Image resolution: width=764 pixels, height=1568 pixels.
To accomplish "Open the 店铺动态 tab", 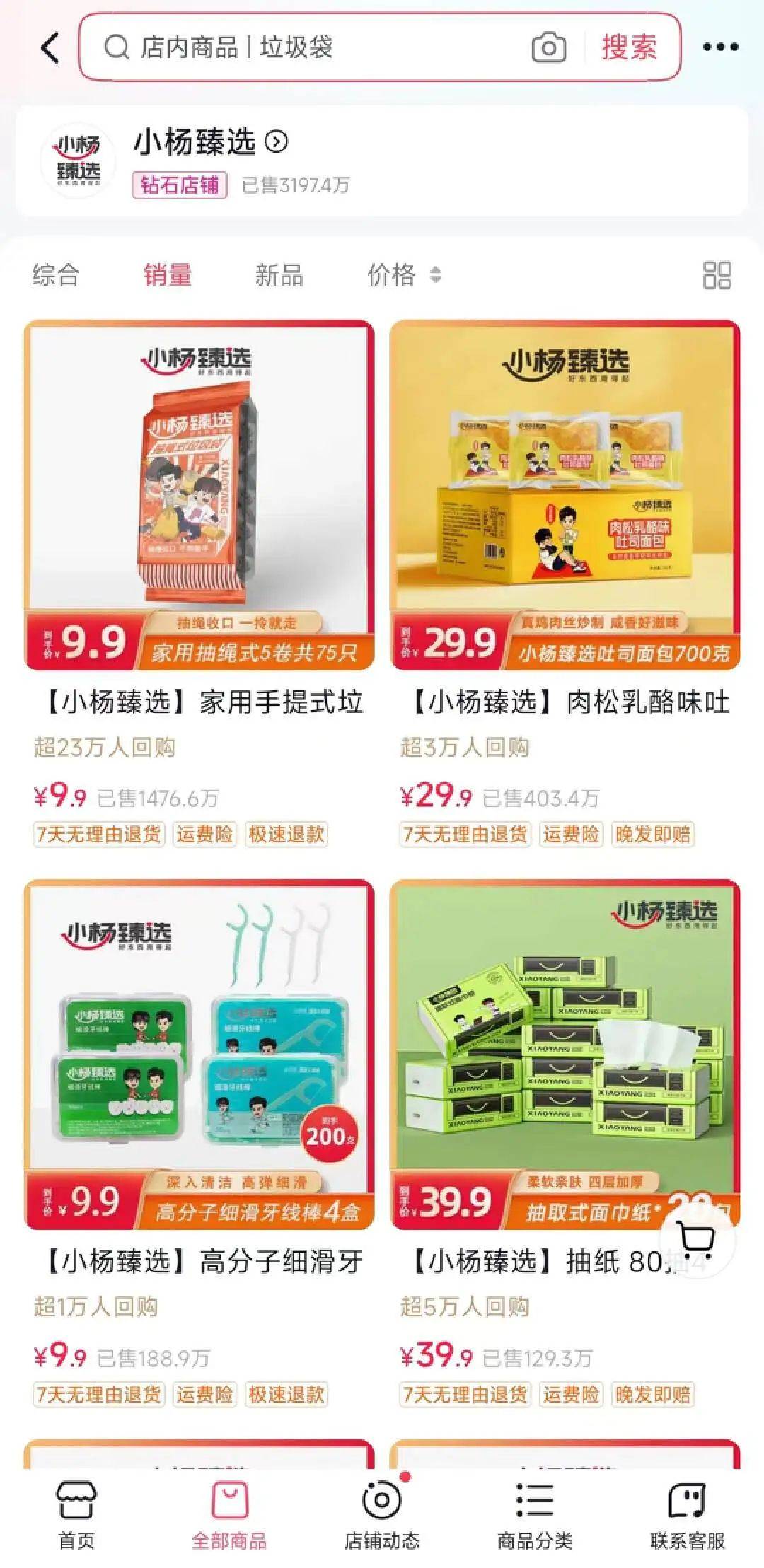I will click(x=382, y=1509).
